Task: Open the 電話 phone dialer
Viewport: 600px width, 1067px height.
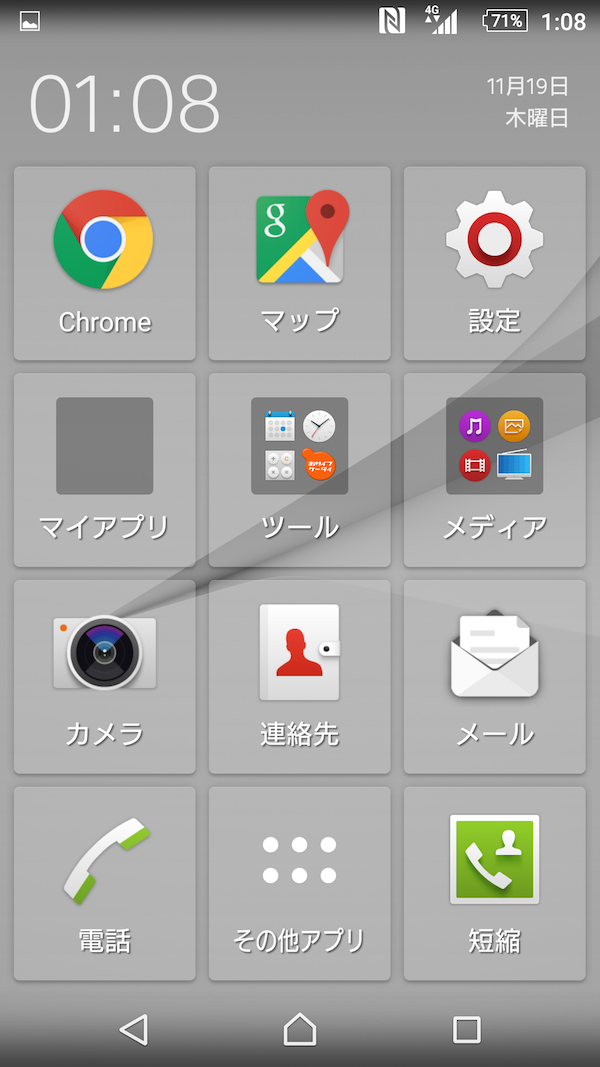Action: click(x=104, y=882)
